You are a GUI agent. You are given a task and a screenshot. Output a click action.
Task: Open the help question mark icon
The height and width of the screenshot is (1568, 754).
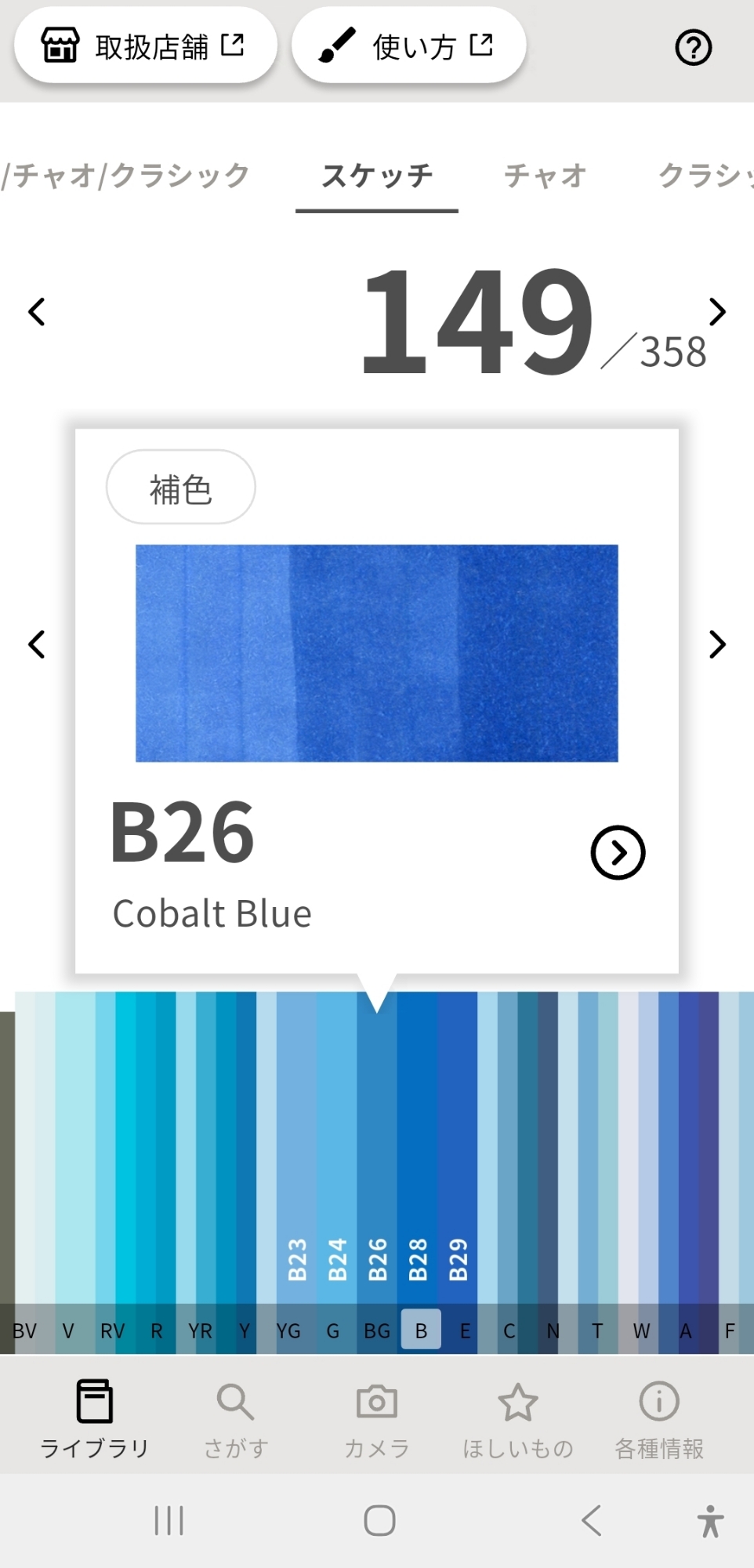[x=693, y=48]
